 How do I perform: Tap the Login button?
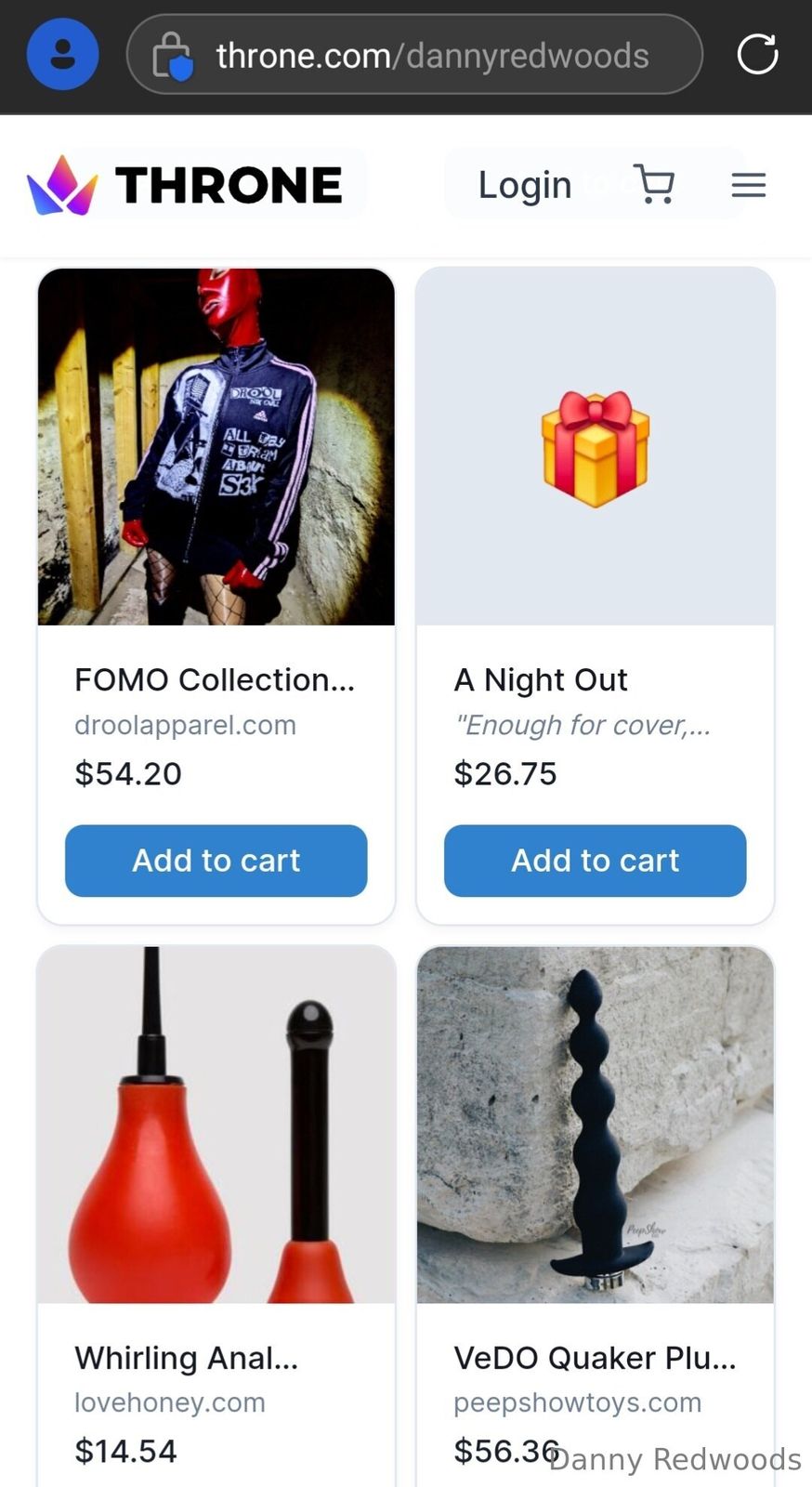coord(524,185)
